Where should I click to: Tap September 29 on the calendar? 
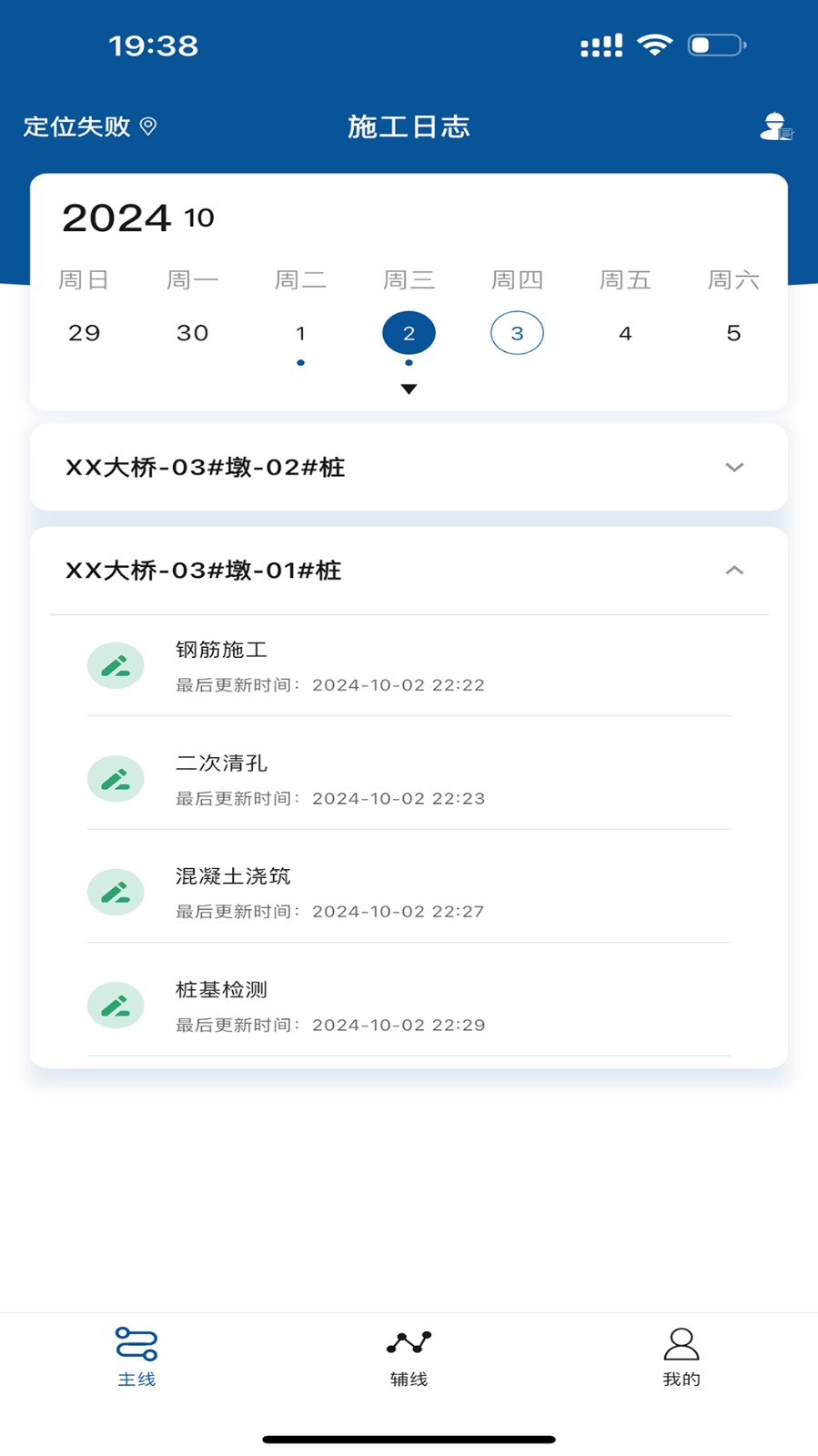[x=84, y=333]
